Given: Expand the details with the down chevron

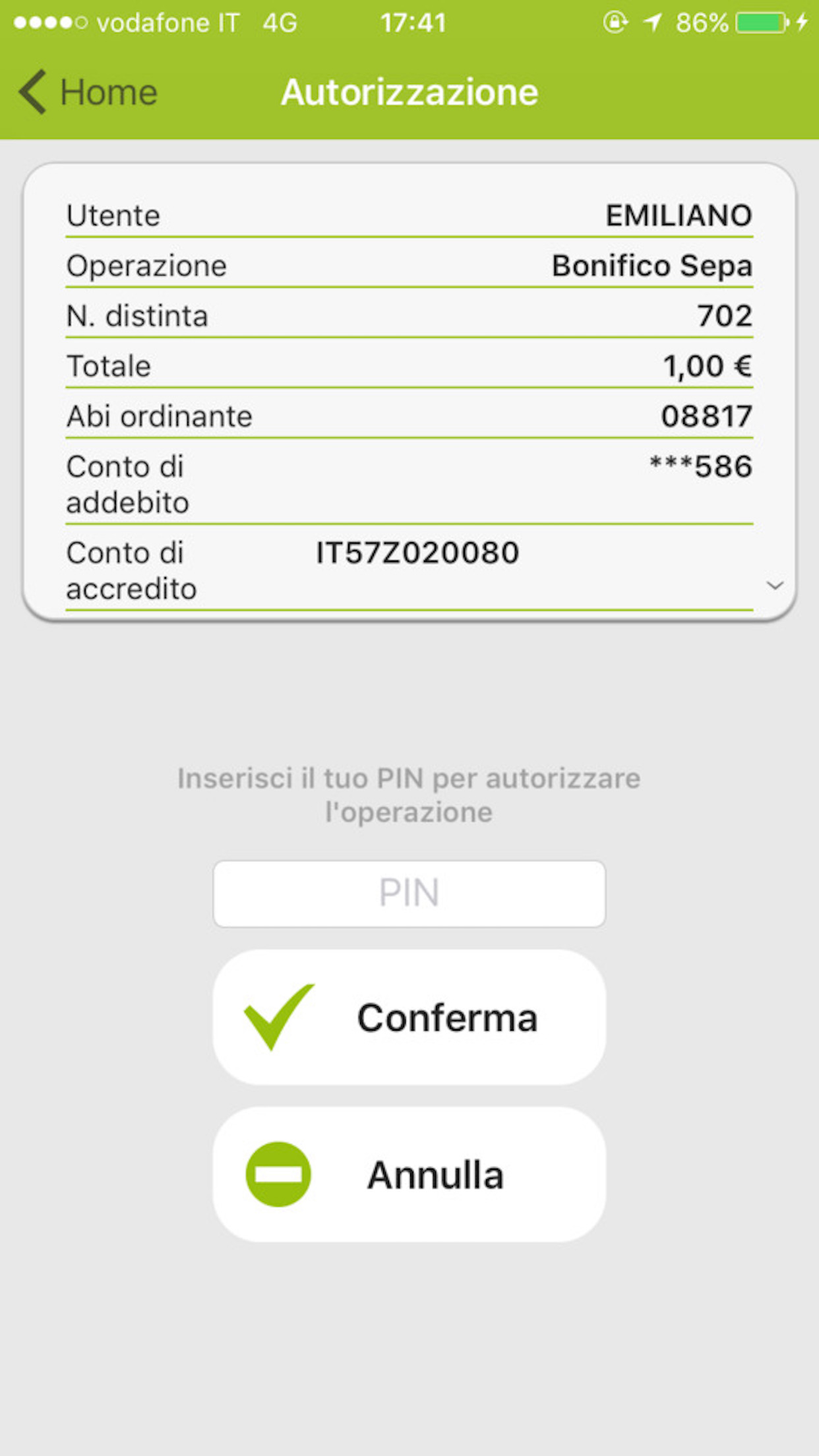Looking at the screenshot, I should point(775,585).
